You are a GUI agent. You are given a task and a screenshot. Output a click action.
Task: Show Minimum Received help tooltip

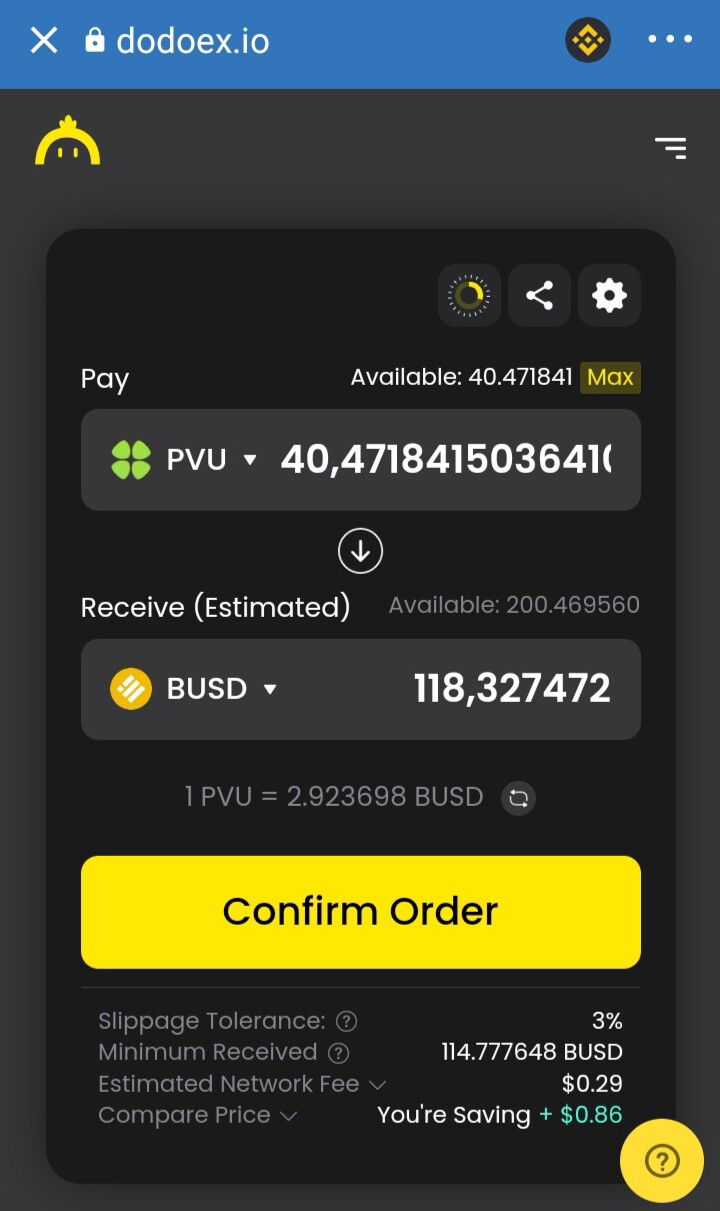tap(339, 1053)
